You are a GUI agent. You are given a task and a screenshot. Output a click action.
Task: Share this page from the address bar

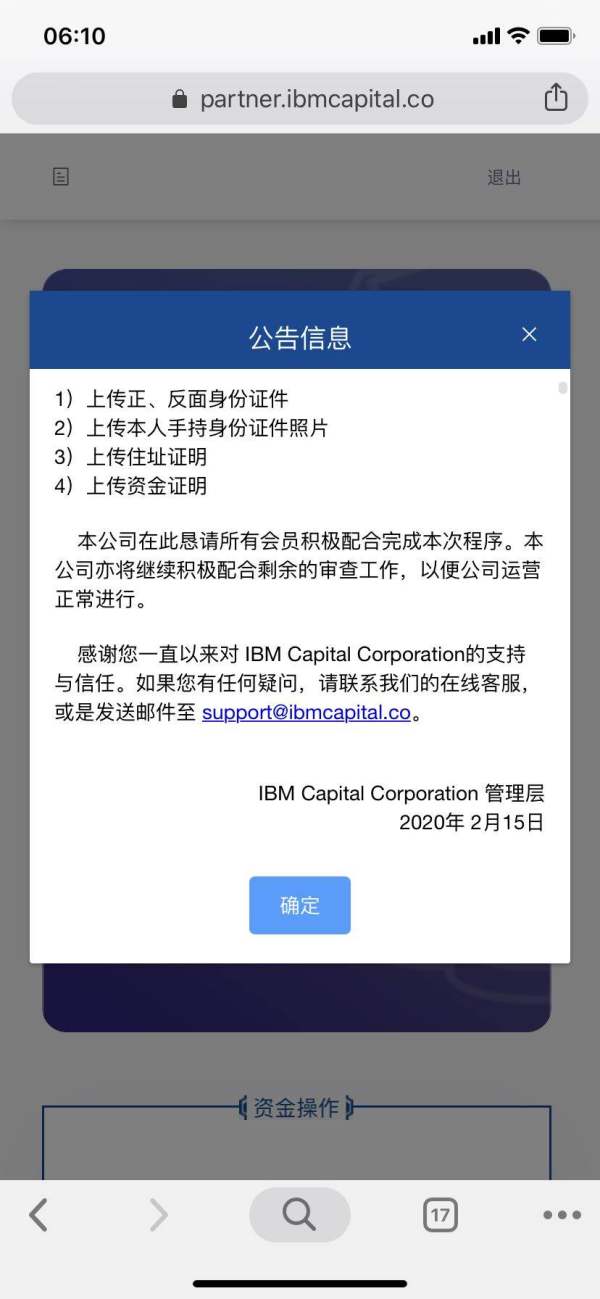click(556, 97)
